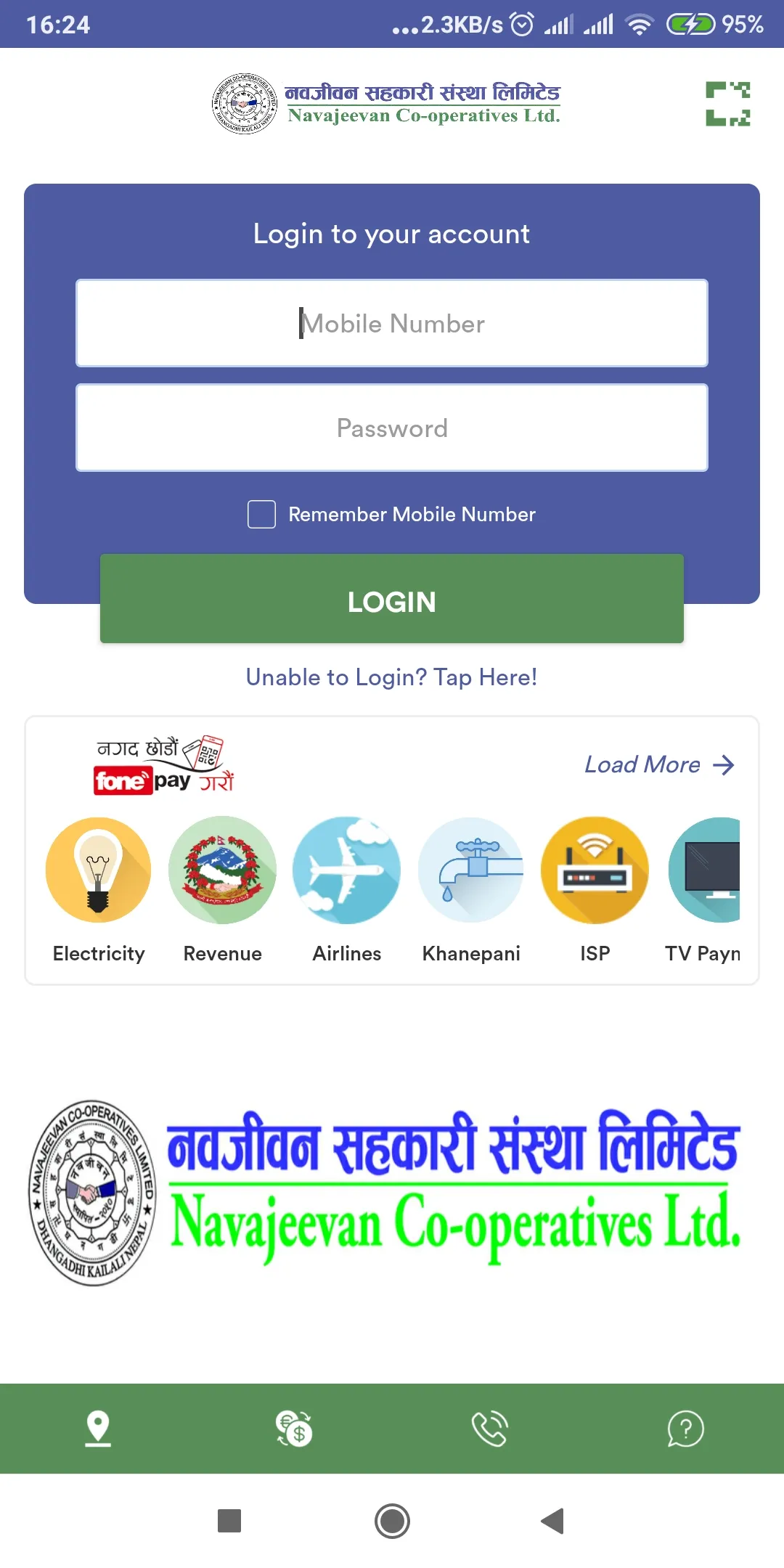Load more payment services
784x1568 pixels.
[x=659, y=764]
